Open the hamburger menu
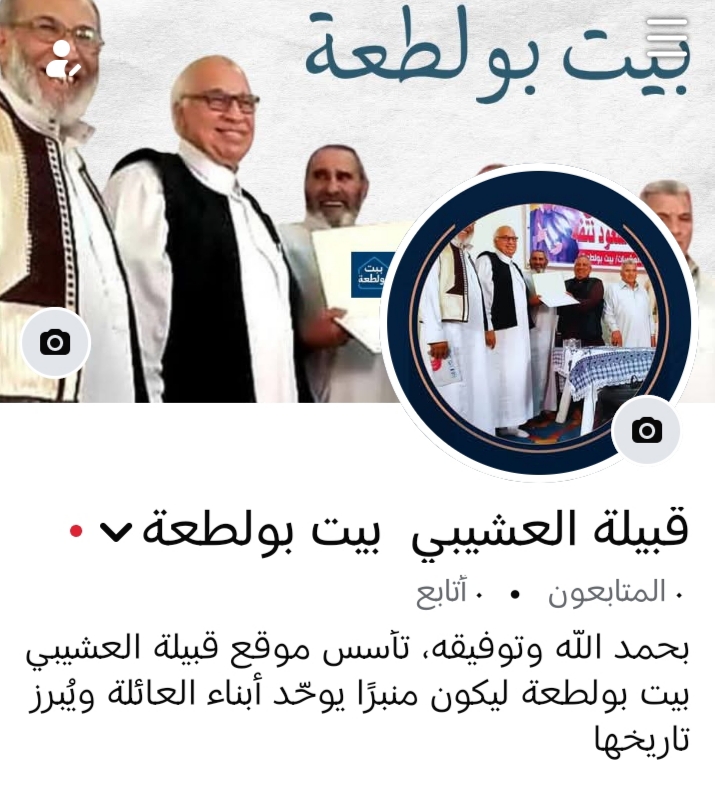Image resolution: width=715 pixels, height=797 pixels. [668, 38]
